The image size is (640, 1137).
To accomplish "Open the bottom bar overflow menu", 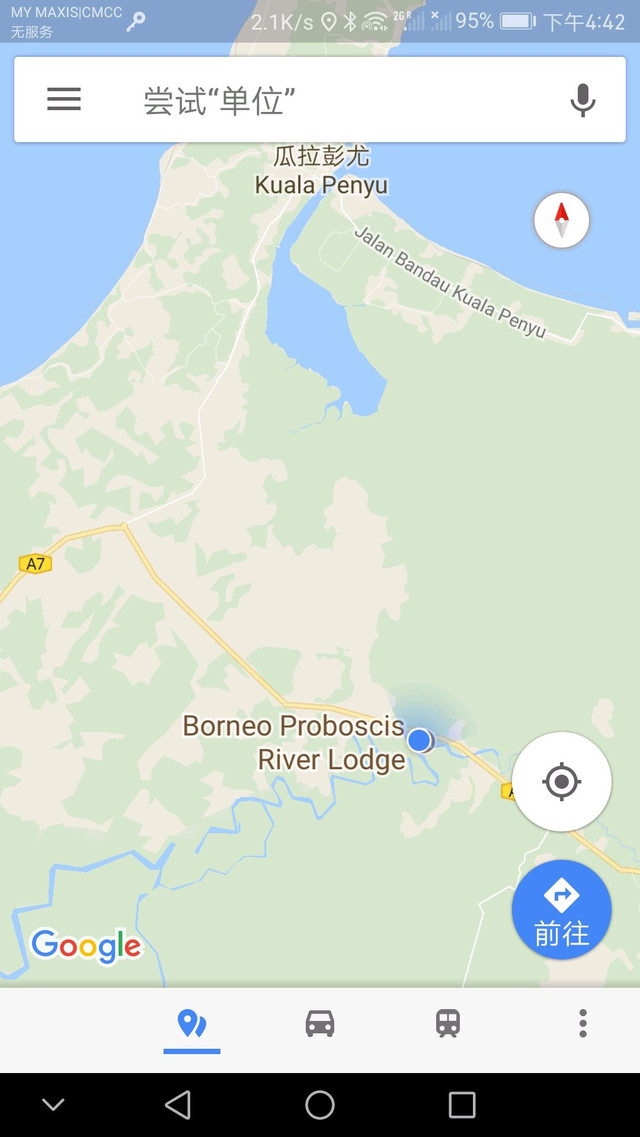I will pos(583,1023).
